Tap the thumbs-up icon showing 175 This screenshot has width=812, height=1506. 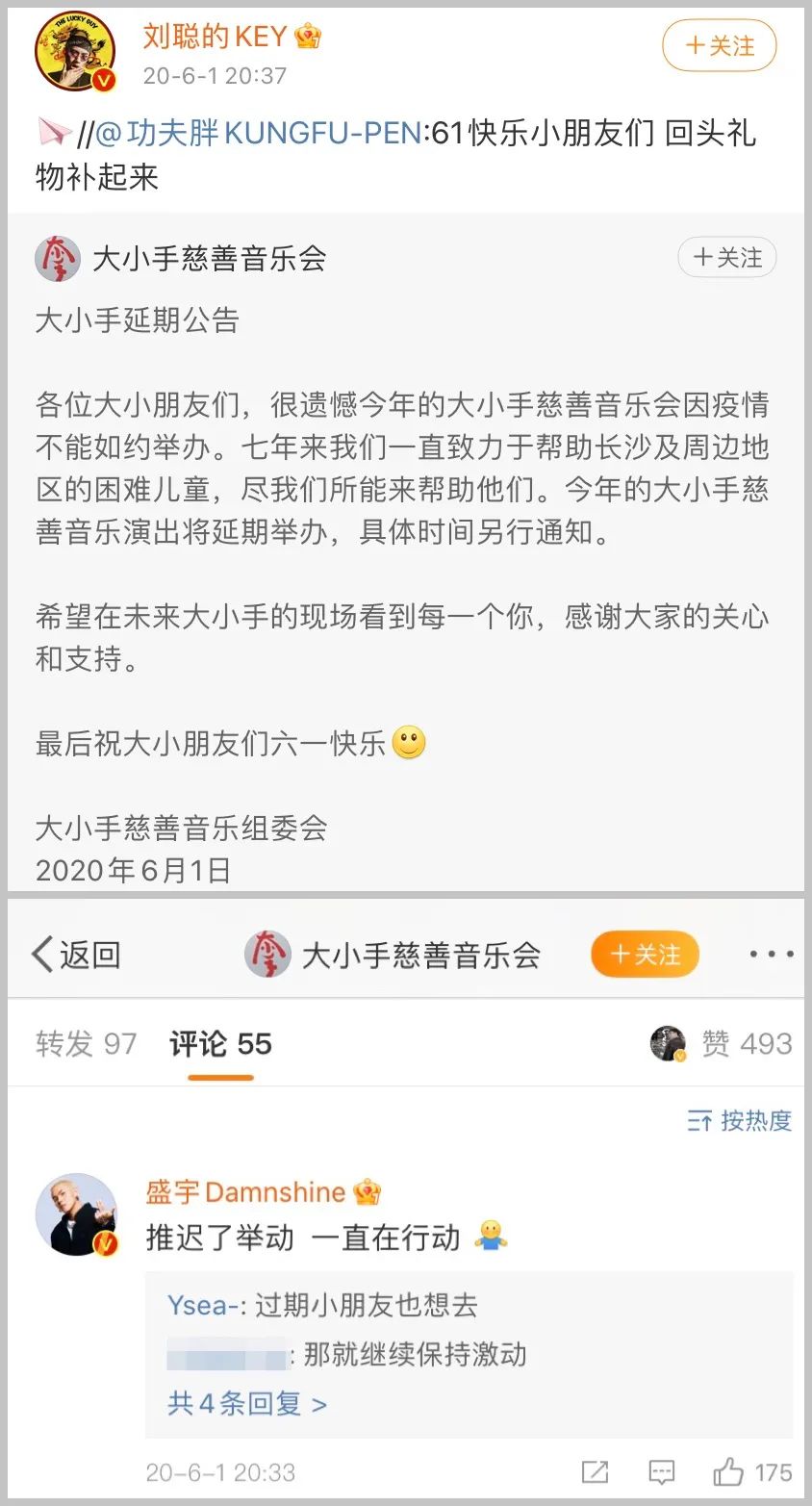pyautogui.click(x=728, y=1472)
